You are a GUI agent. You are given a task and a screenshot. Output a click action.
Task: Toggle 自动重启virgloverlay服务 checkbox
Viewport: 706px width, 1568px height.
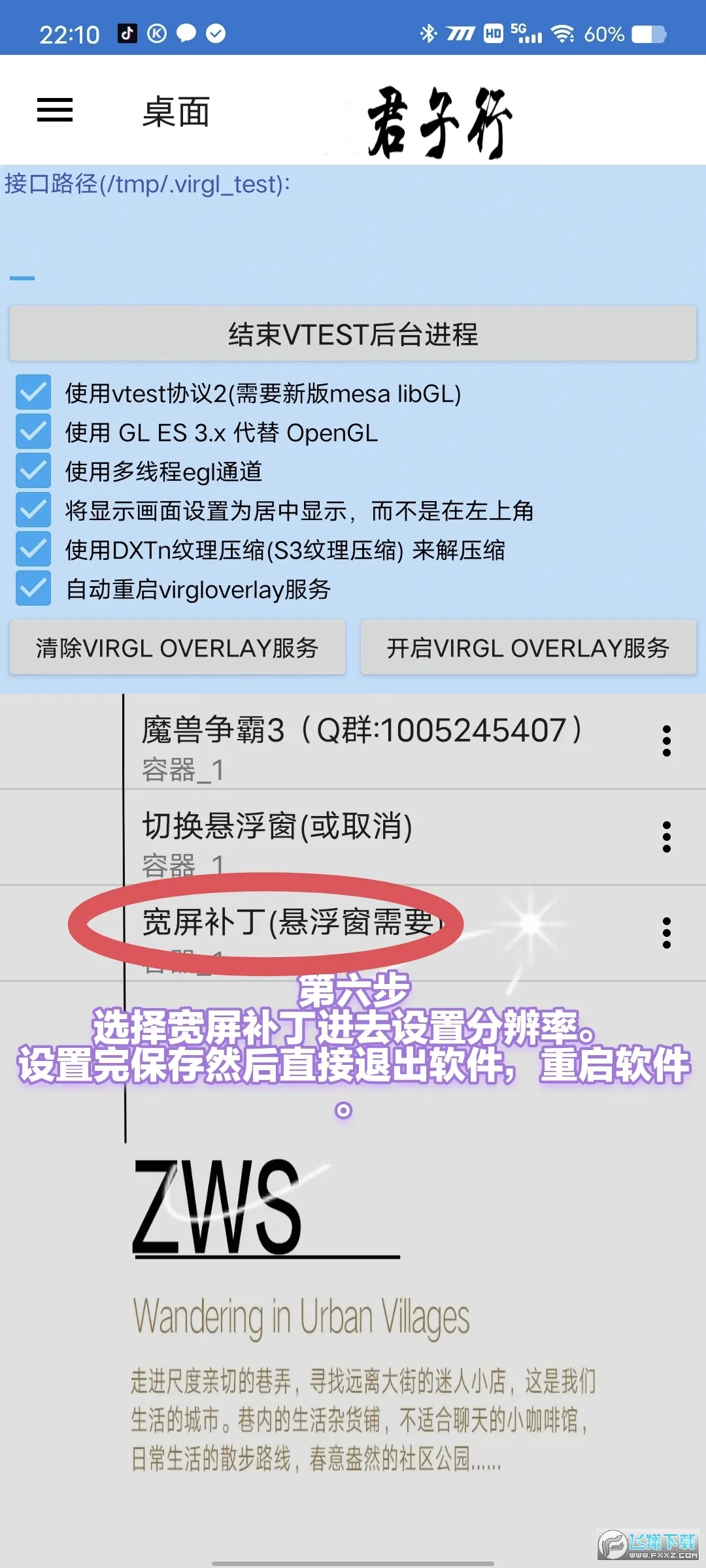[x=33, y=589]
